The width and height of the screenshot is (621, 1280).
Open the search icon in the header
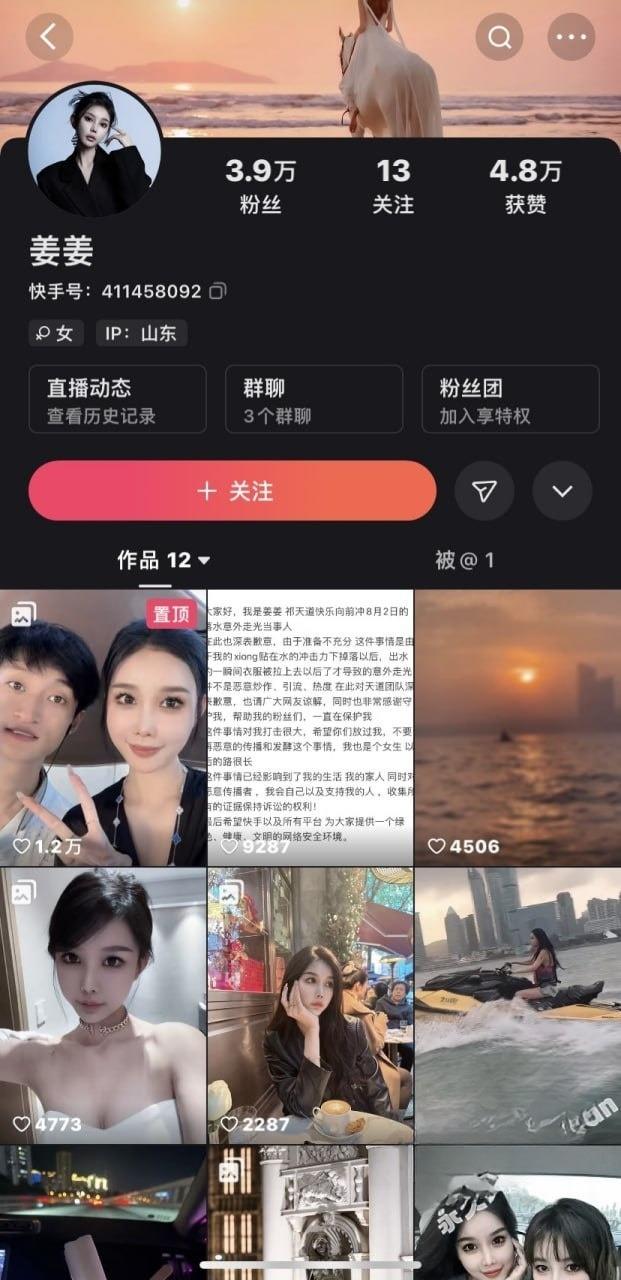tap(500, 38)
